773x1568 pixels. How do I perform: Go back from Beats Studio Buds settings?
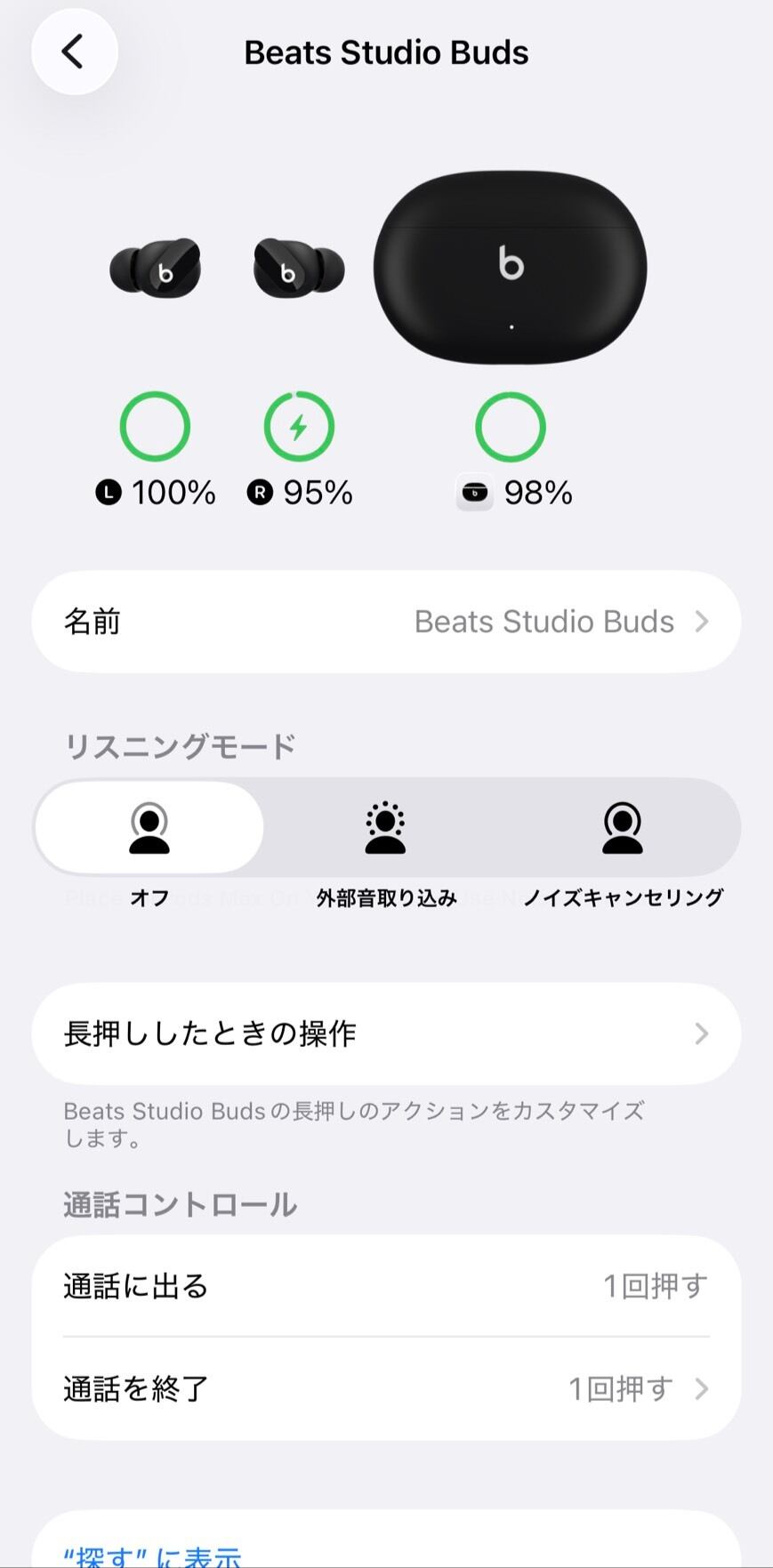[75, 52]
